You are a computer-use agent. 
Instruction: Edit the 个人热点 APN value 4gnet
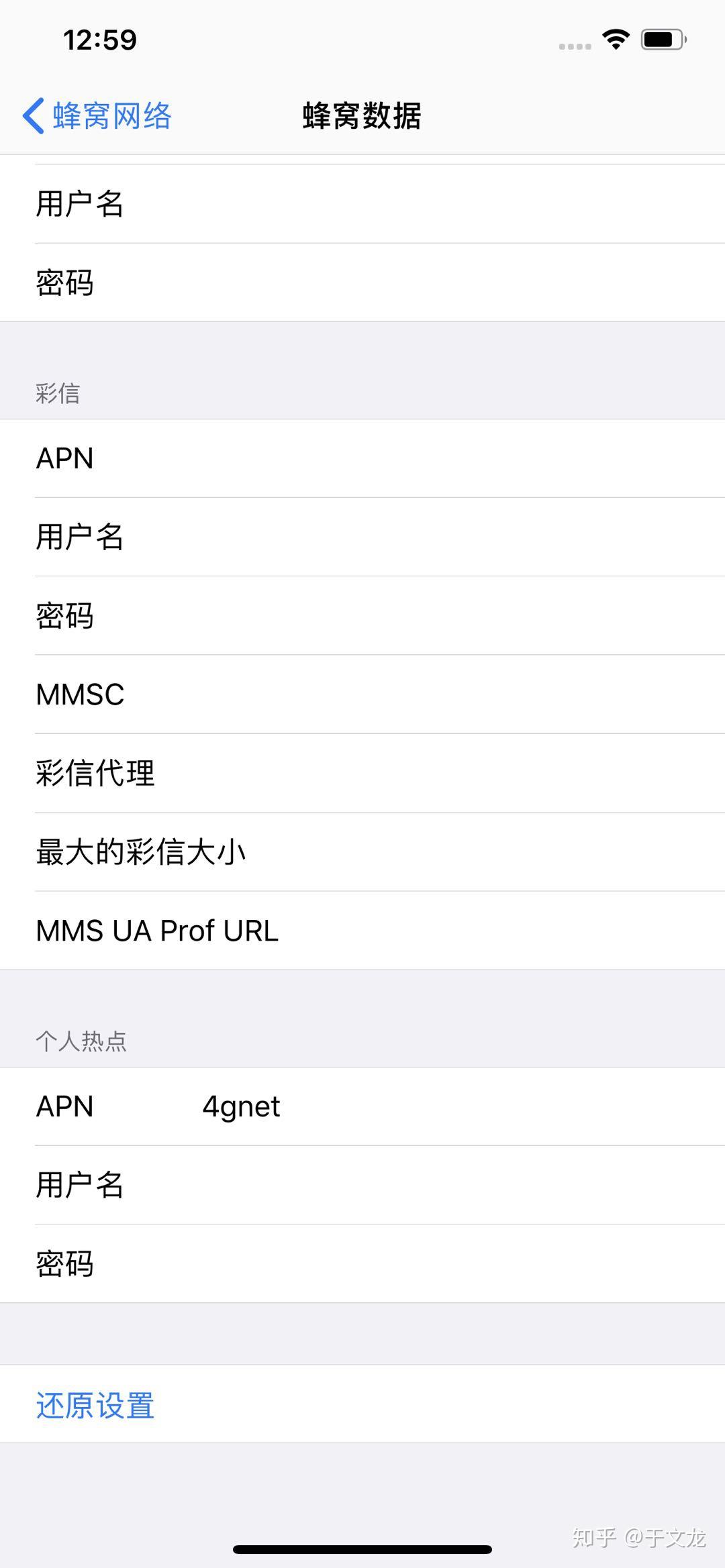242,1106
